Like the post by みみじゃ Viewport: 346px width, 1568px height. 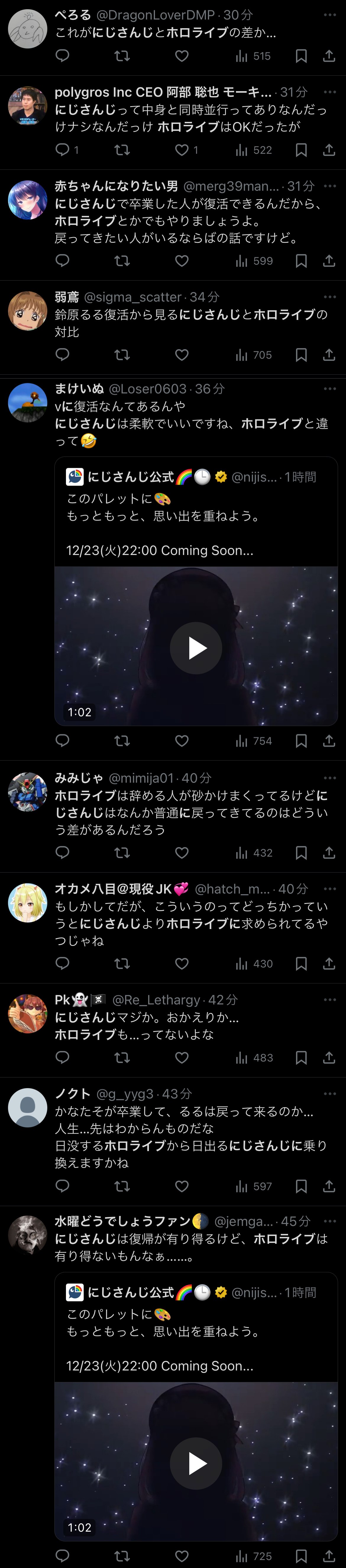point(182,853)
